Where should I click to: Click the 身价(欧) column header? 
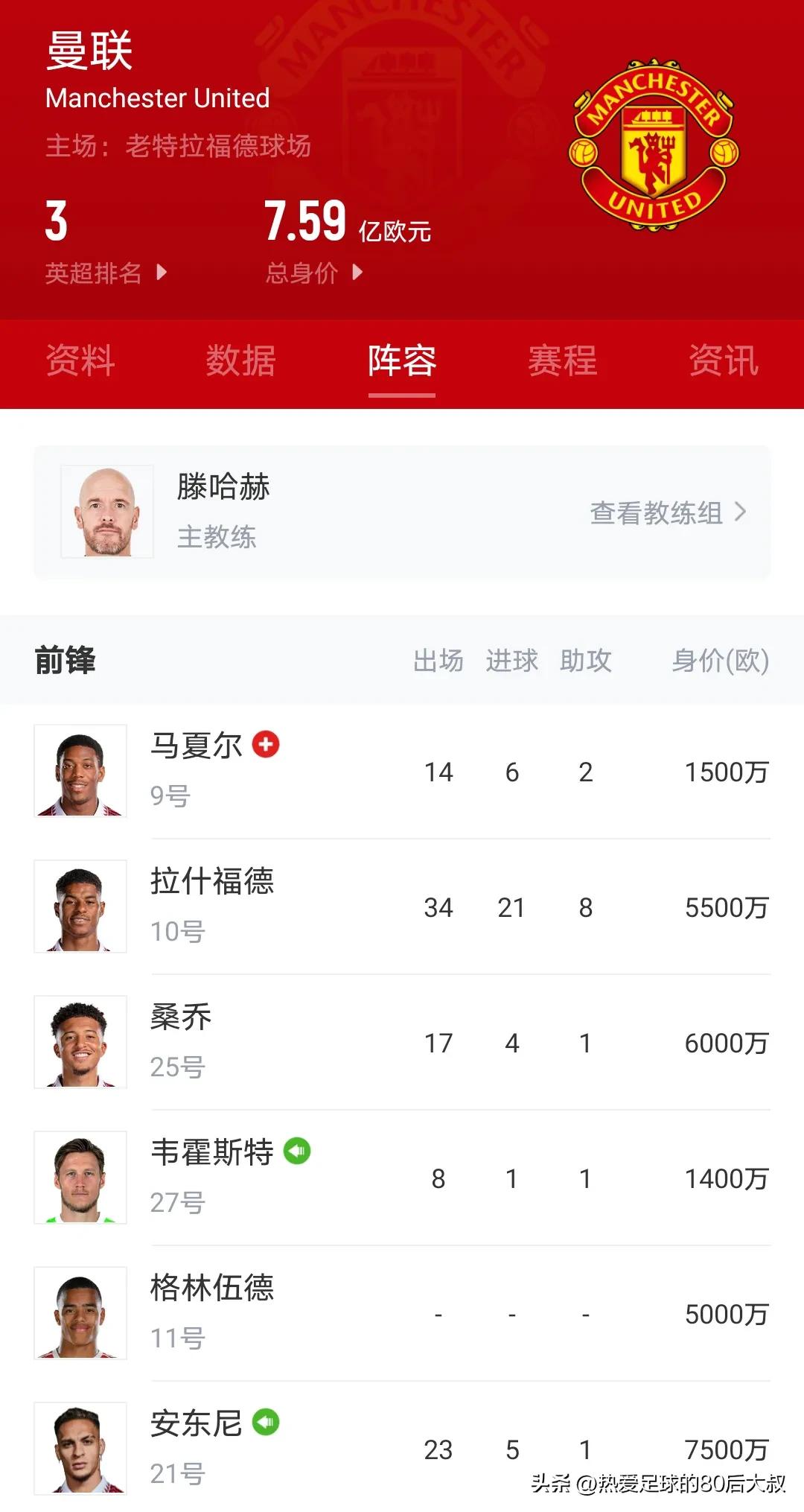coord(718,661)
